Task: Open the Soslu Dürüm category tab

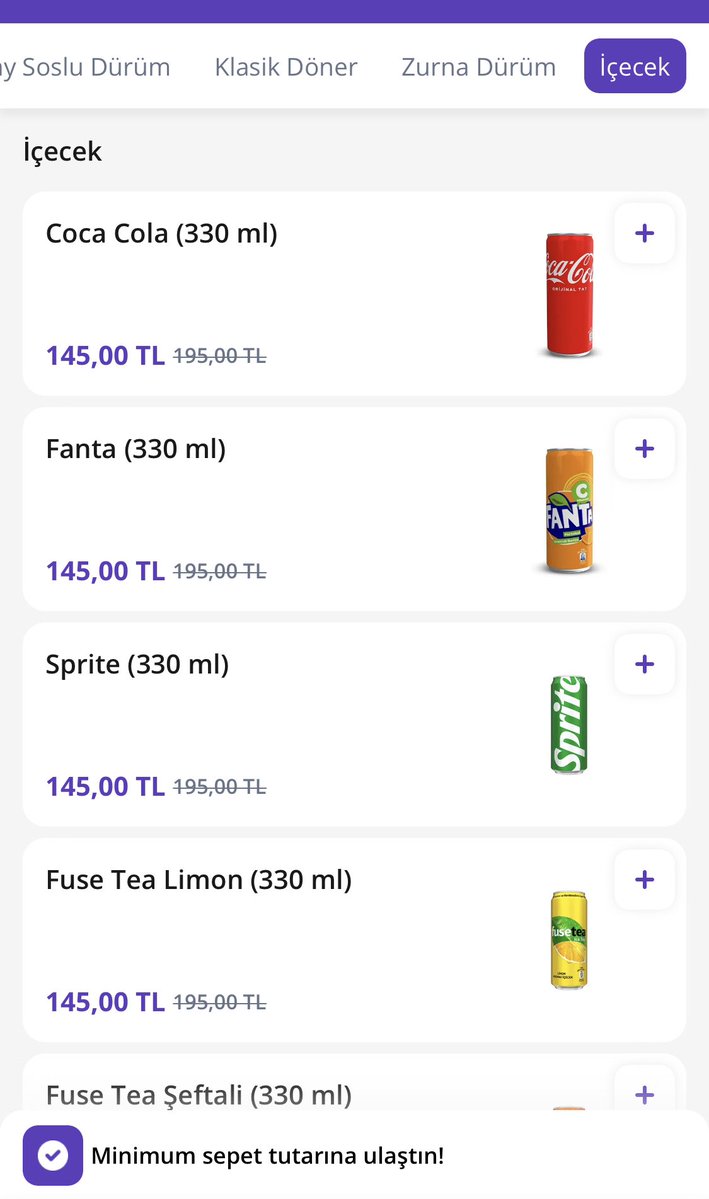Action: 84,67
